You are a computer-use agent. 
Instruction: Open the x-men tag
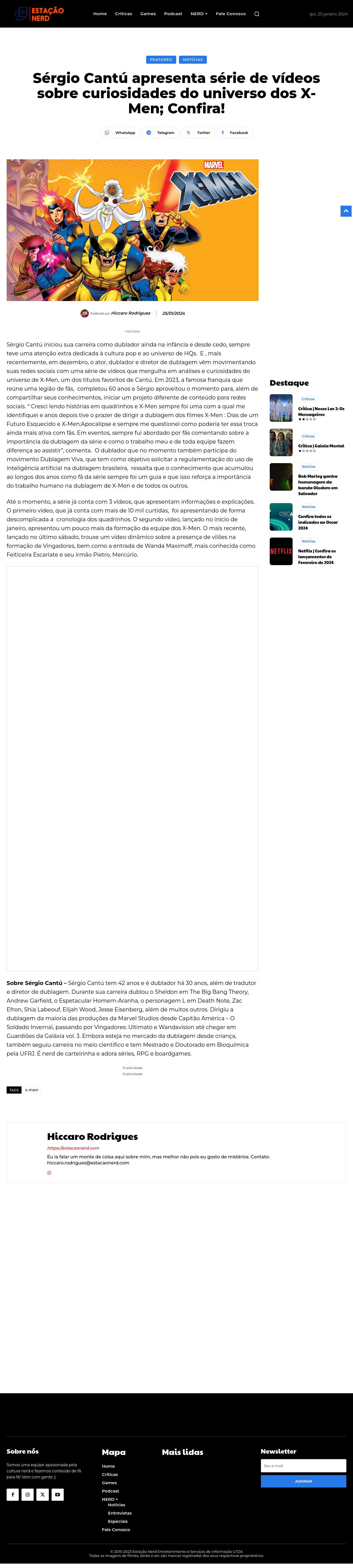coord(32,1089)
